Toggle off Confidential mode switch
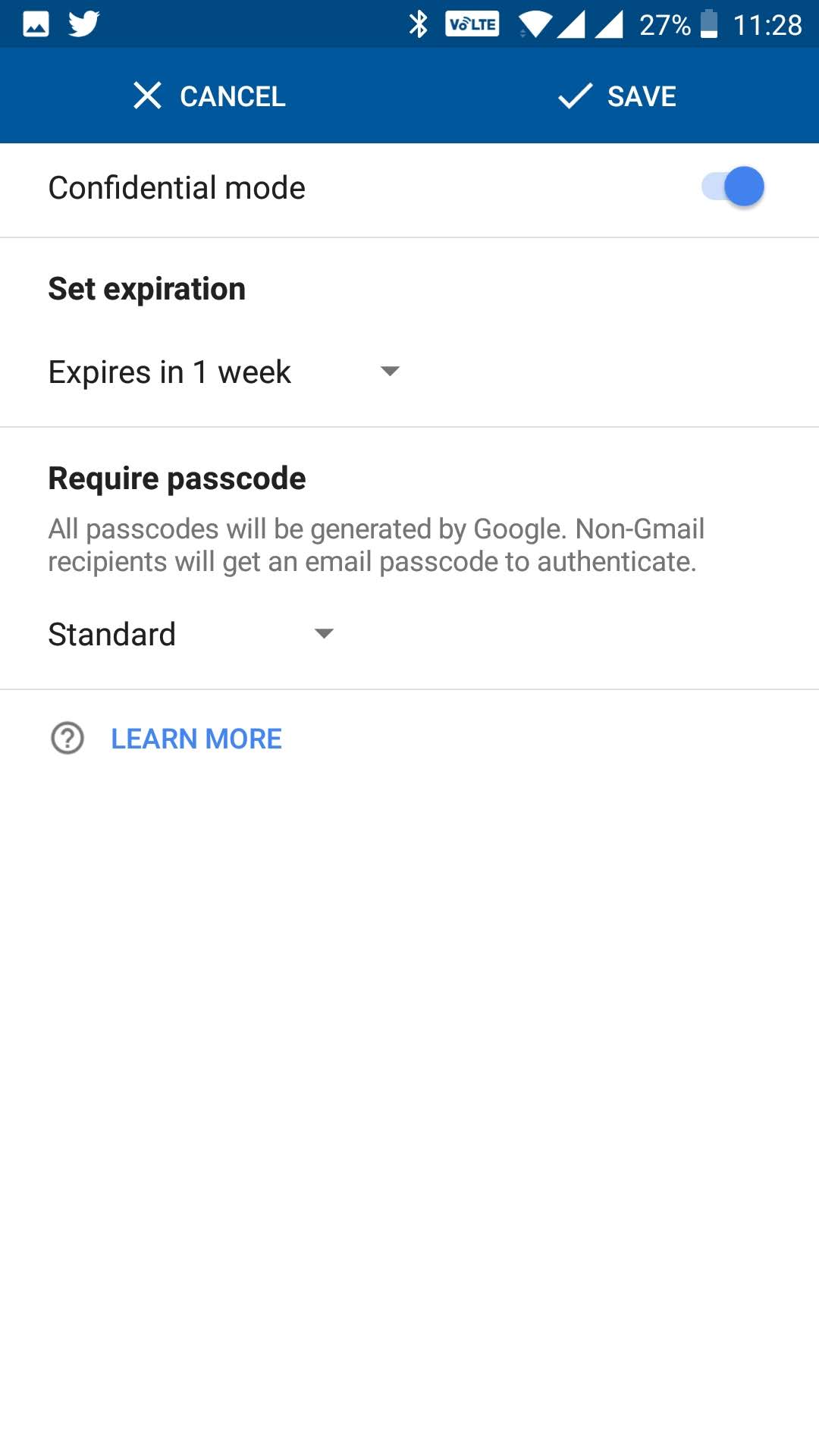This screenshot has width=819, height=1456. (733, 187)
